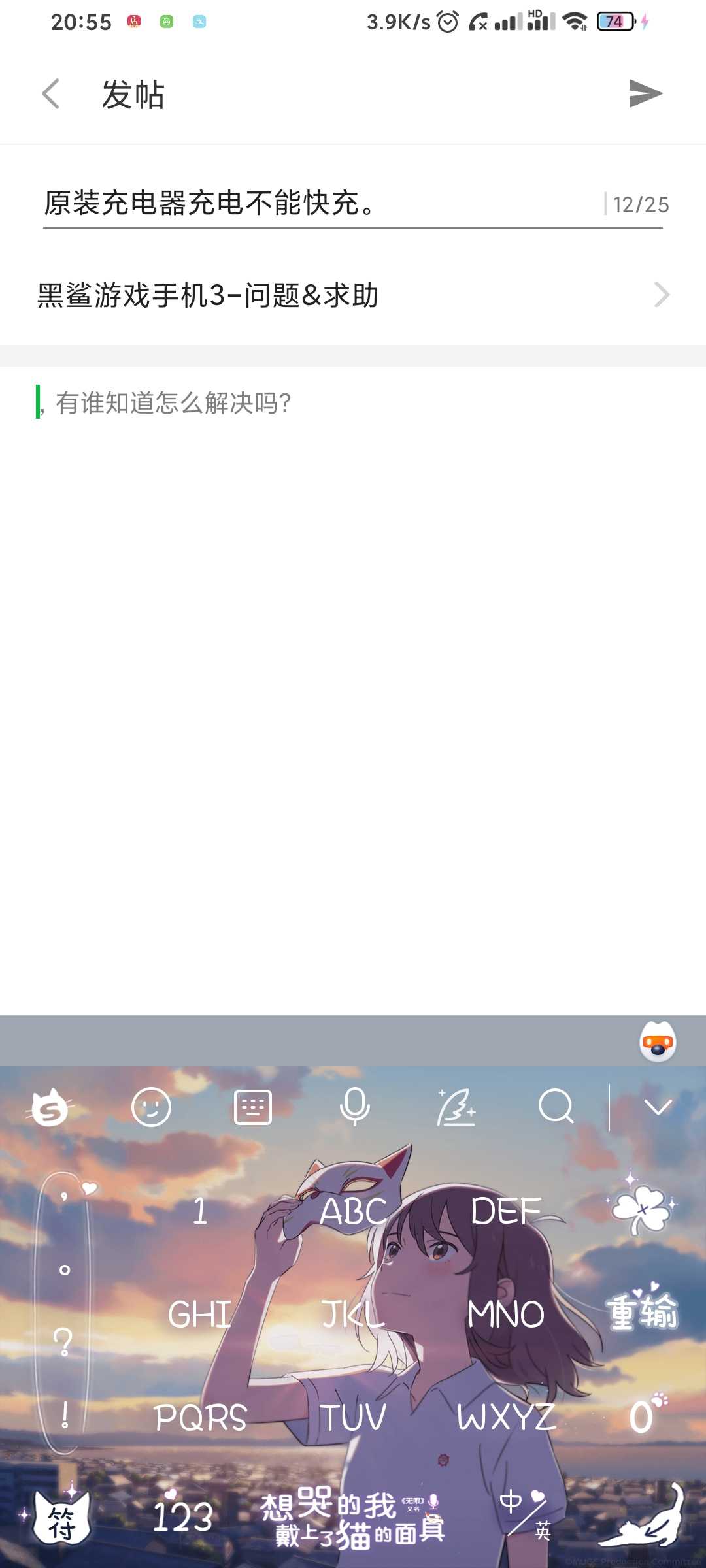Open the Sogou keyboard menu logo

(49, 1107)
